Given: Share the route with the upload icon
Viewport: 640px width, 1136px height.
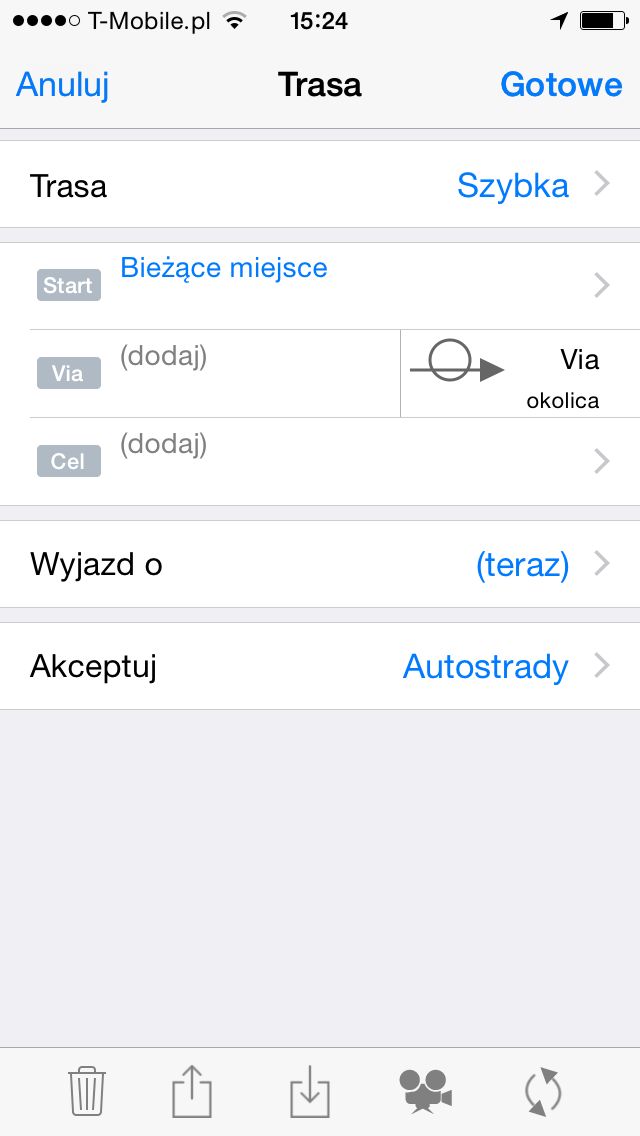Looking at the screenshot, I should pos(192,1091).
